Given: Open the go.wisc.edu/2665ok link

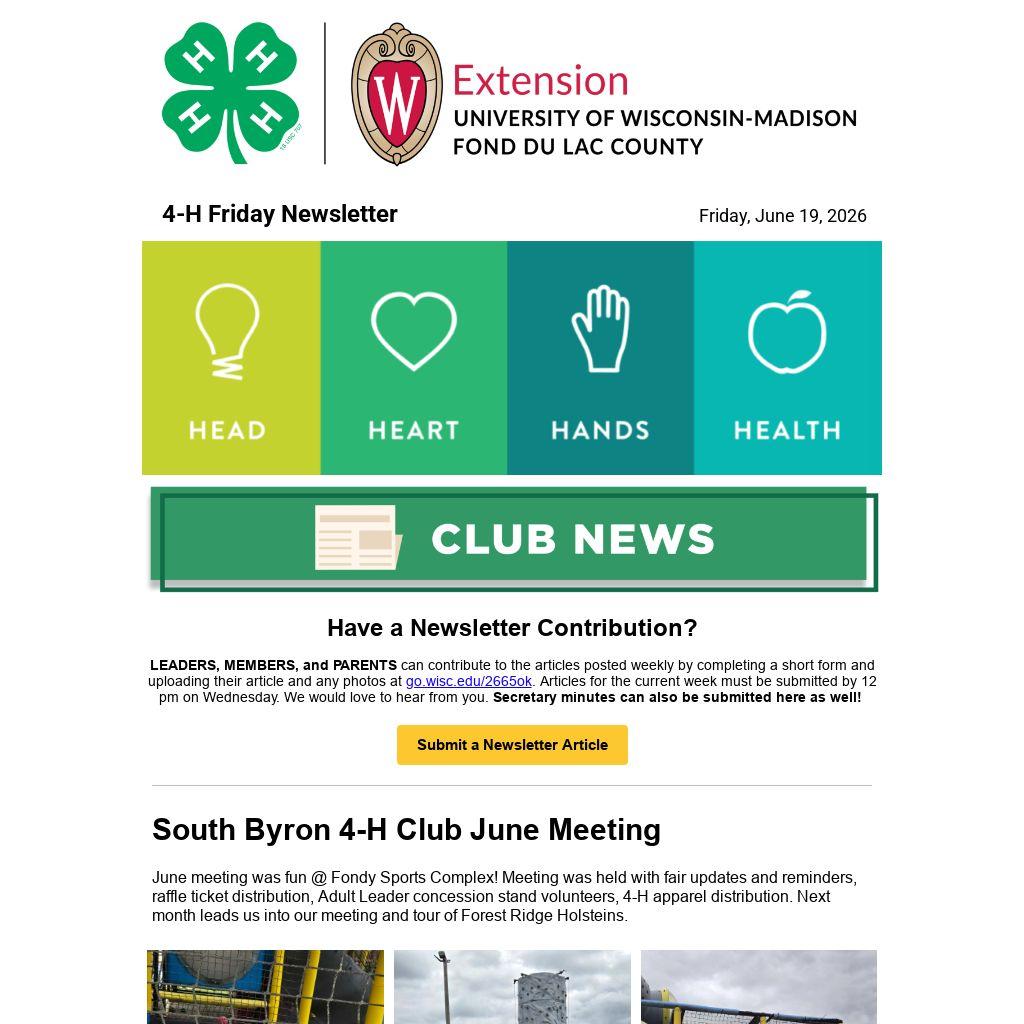Looking at the screenshot, I should (468, 681).
